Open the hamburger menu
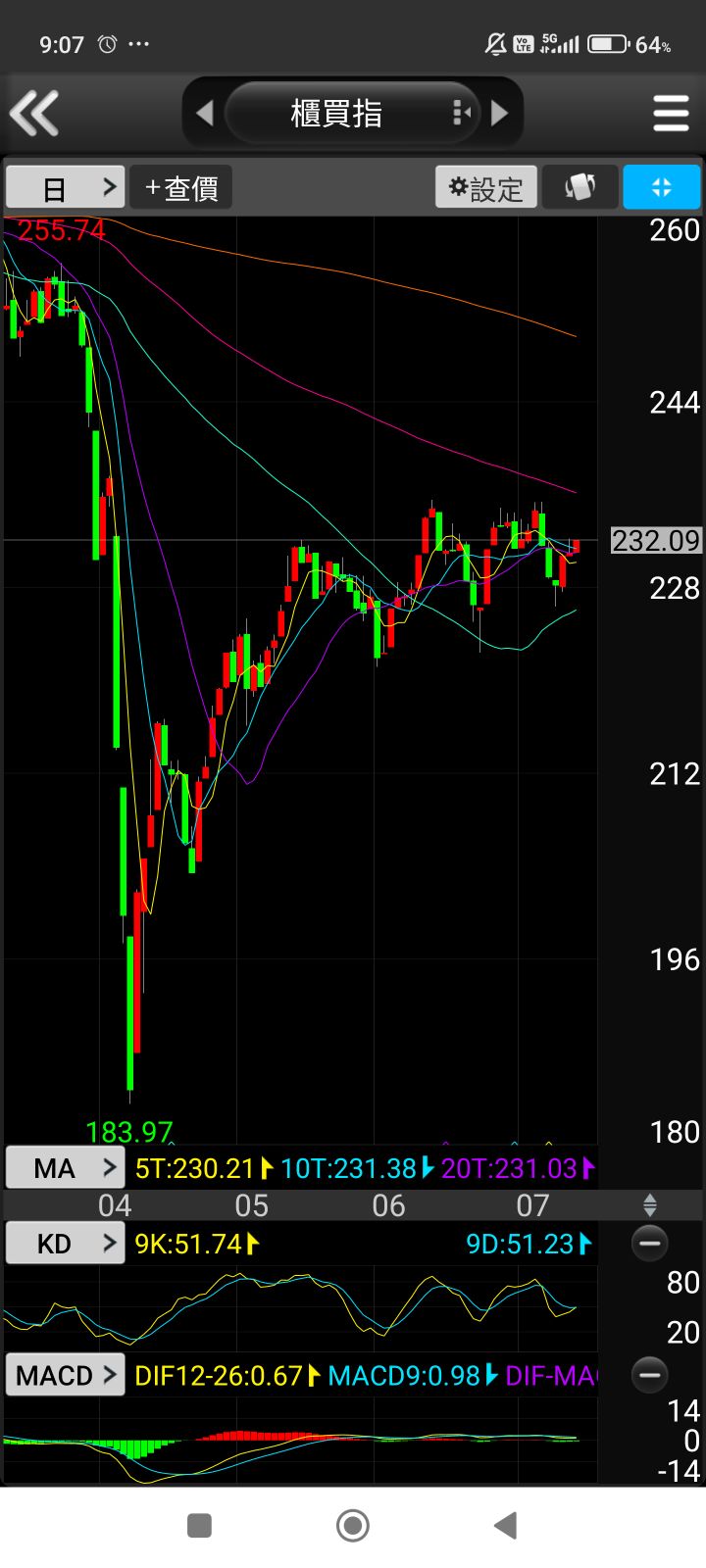The width and height of the screenshot is (706, 1568). pos(671,114)
